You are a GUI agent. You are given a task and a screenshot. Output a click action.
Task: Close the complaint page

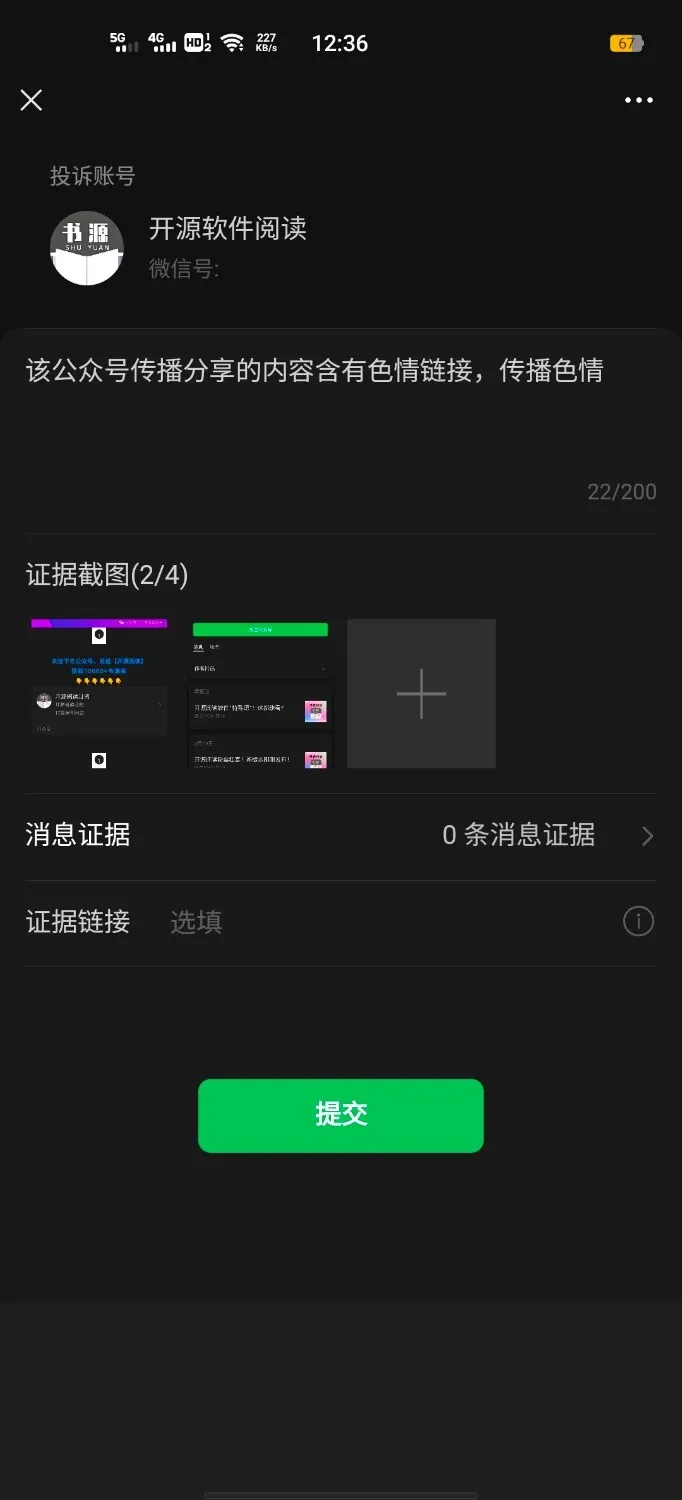31,100
